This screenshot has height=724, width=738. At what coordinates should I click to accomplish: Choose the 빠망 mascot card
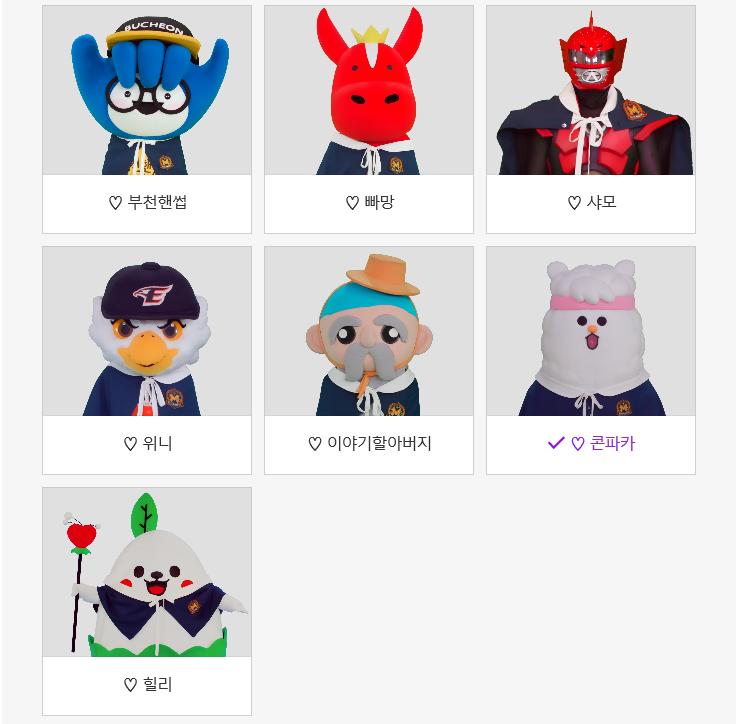[369, 119]
